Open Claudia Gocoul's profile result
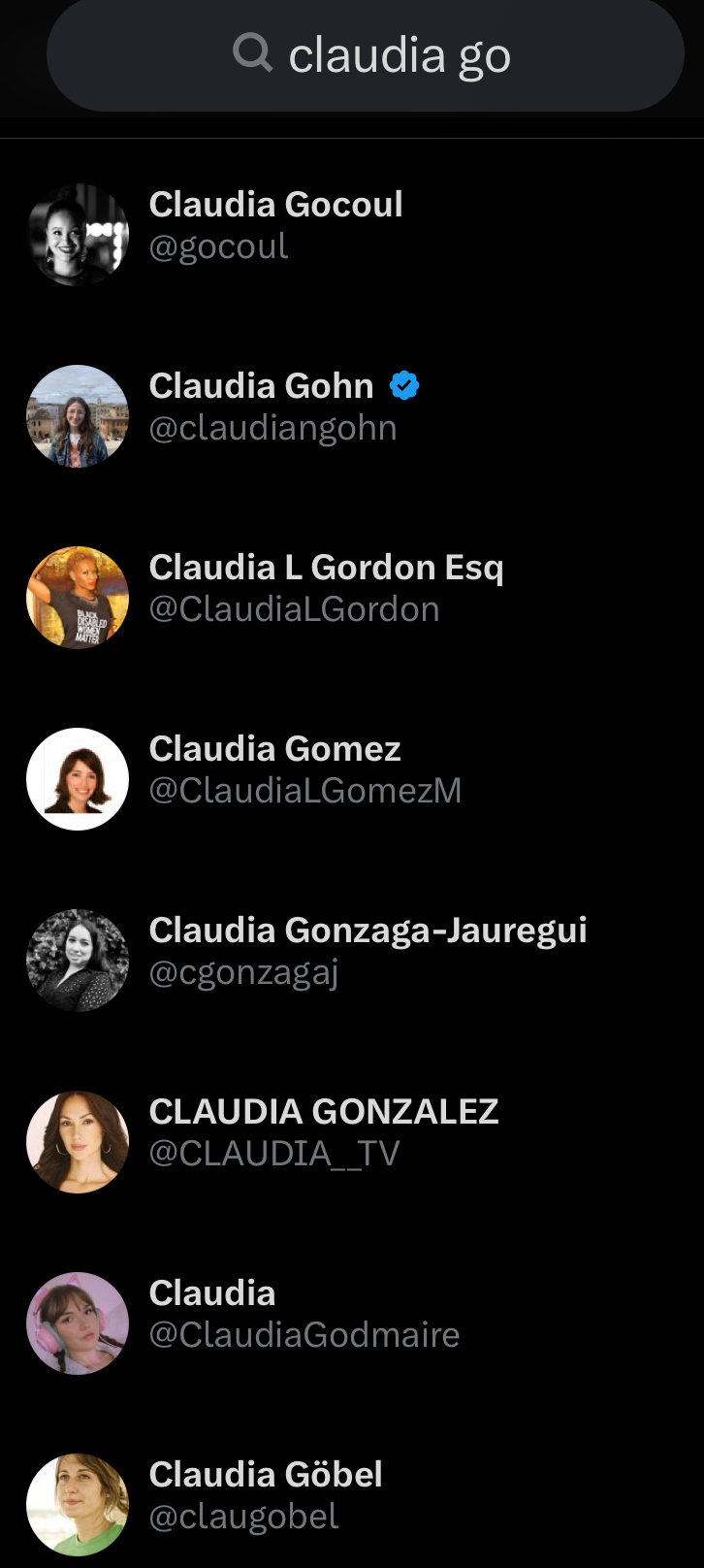Screen dimensions: 704x1568 point(275,225)
